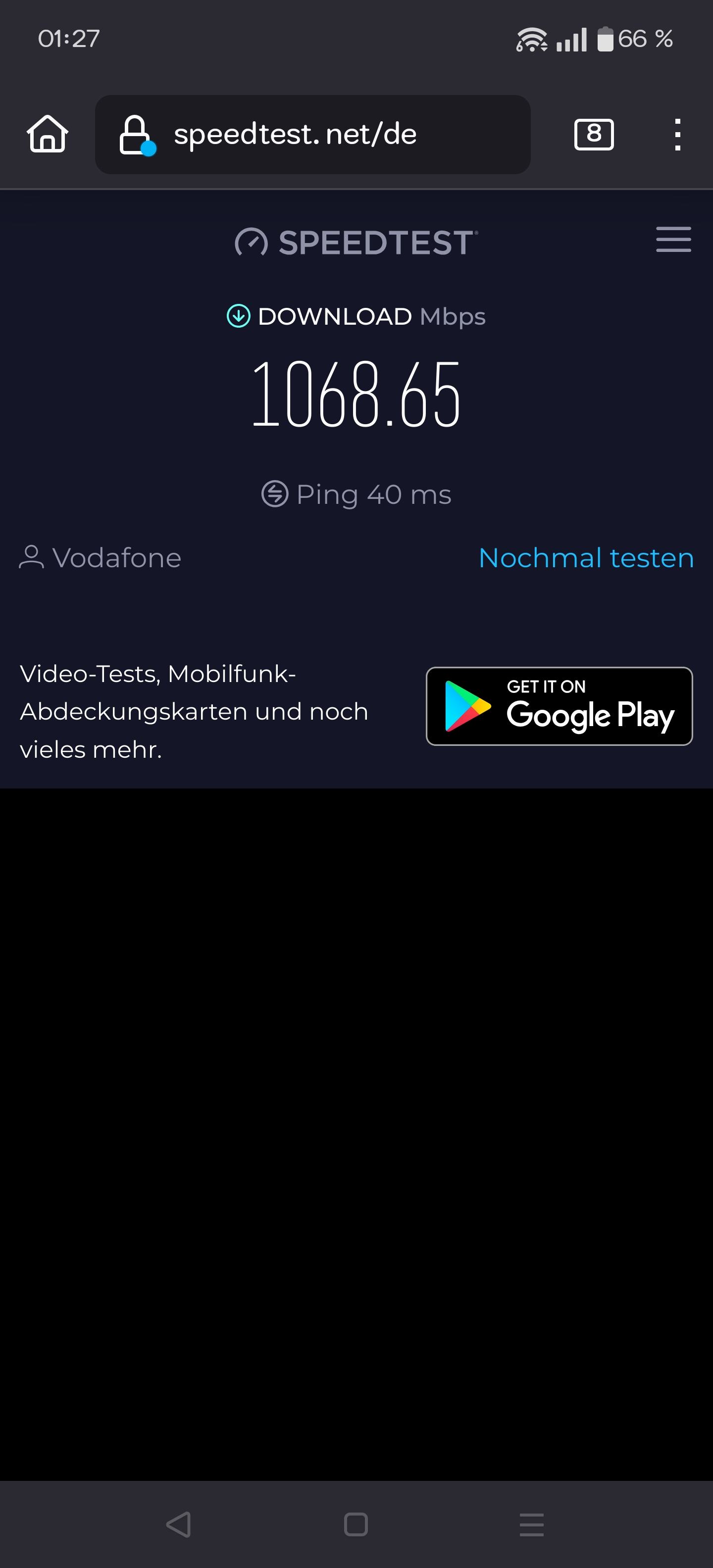
Task: Go back with system back button
Action: (x=178, y=1524)
